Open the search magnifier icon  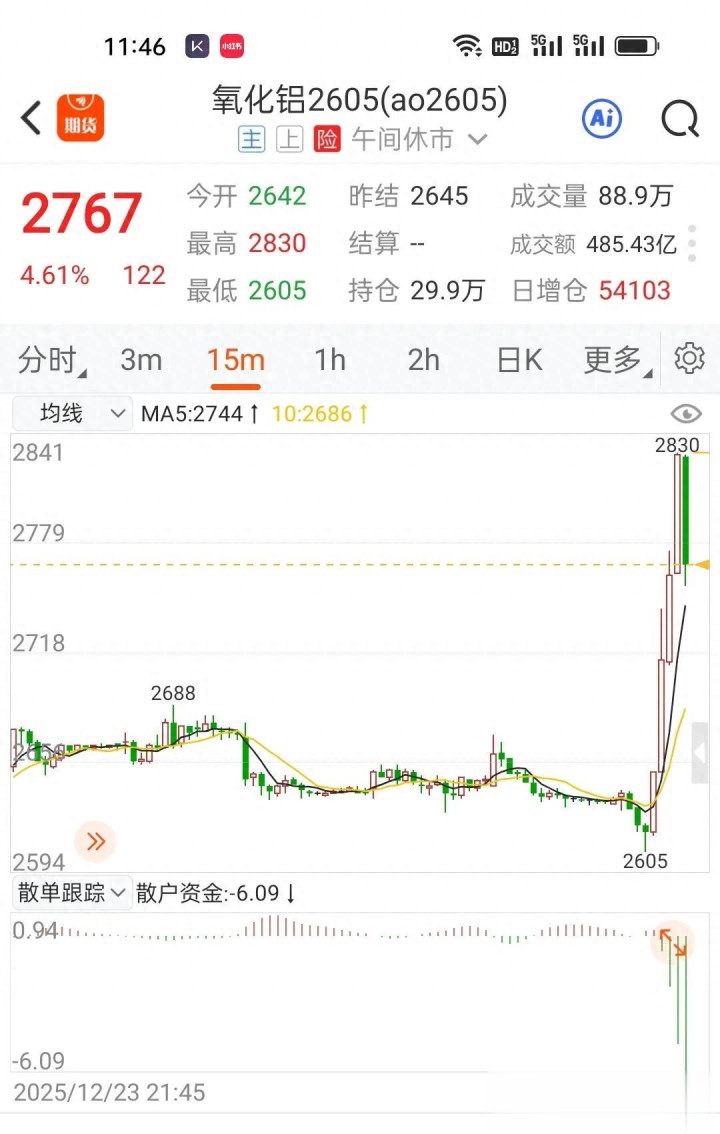tap(680, 119)
